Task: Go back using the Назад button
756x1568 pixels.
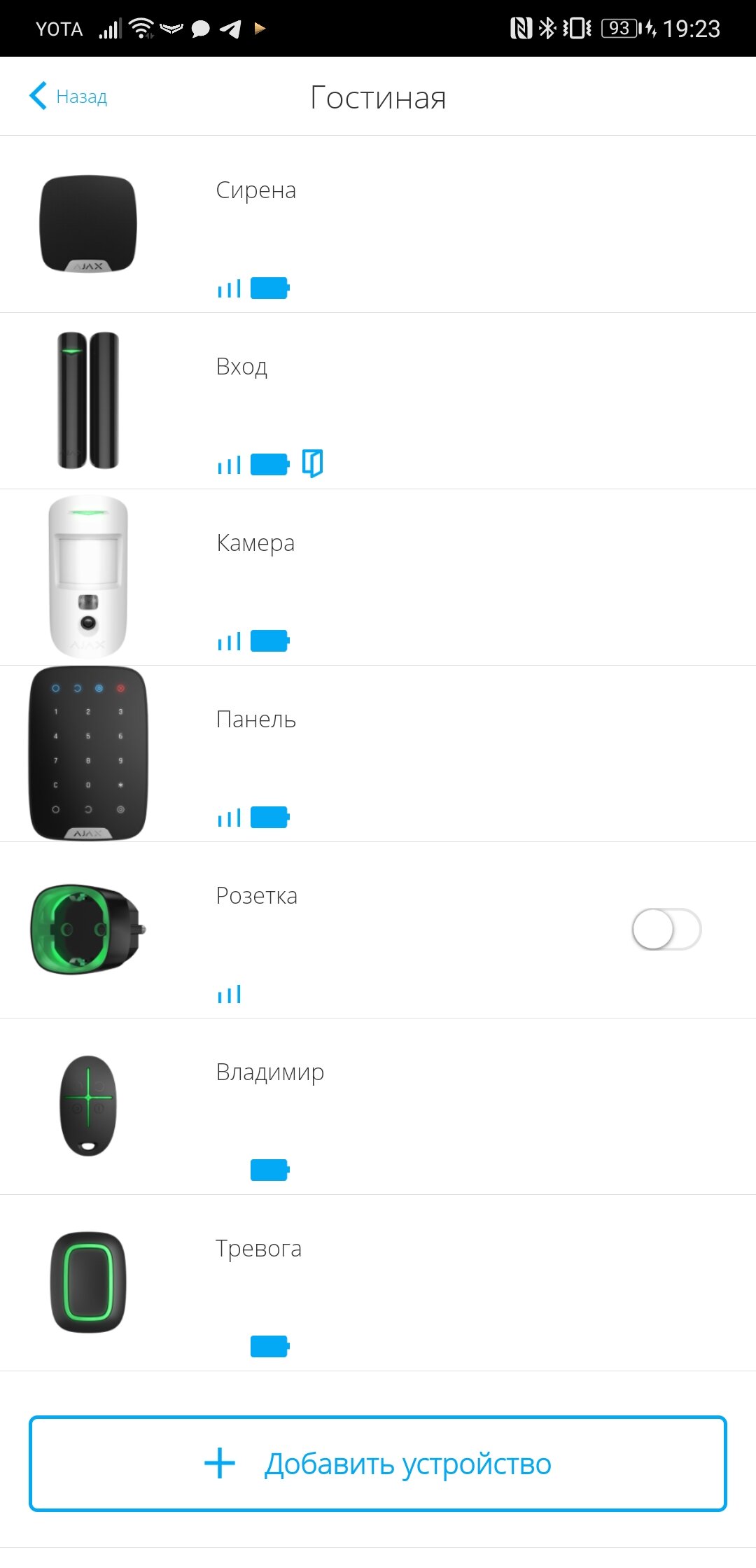Action: [x=69, y=96]
